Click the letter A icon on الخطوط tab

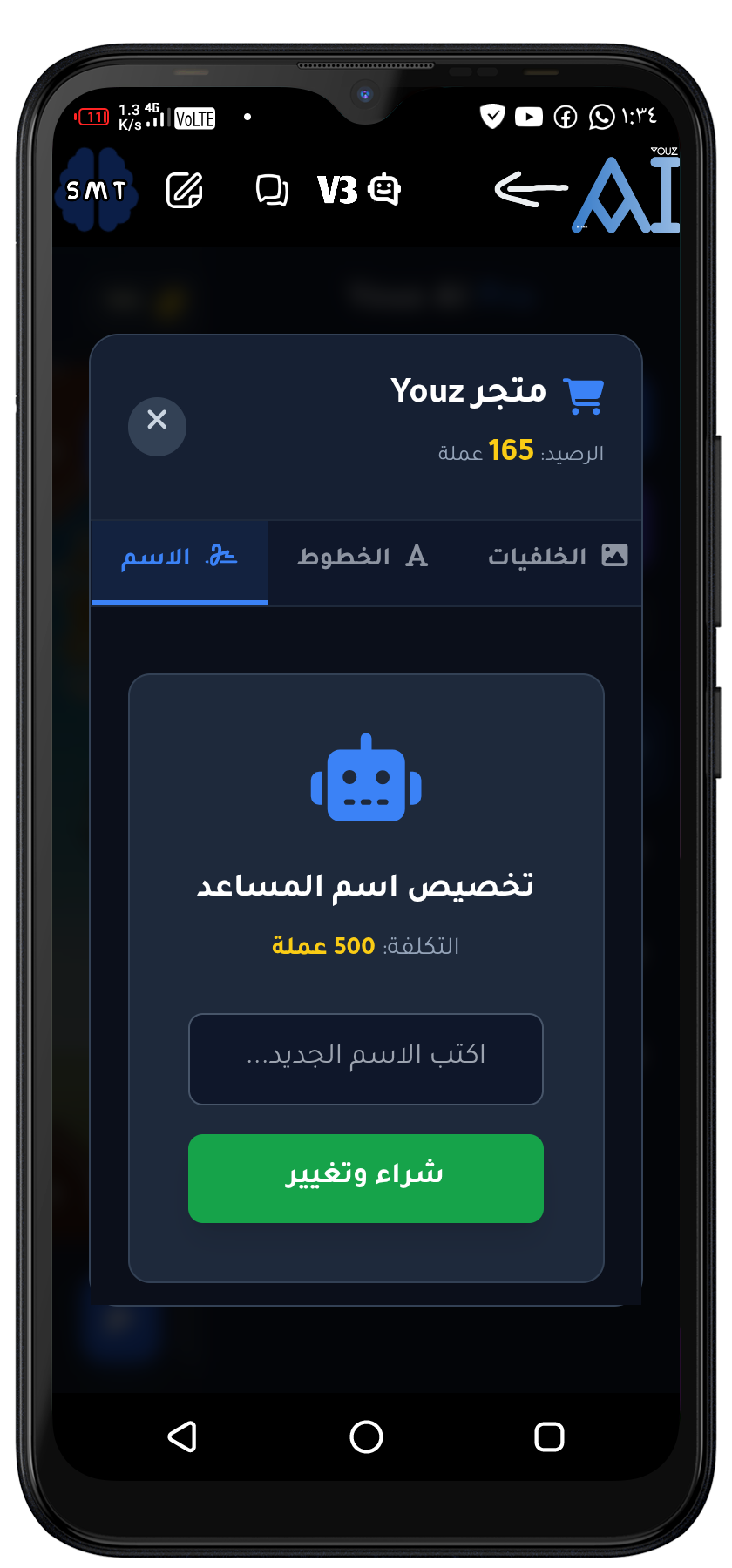click(417, 554)
